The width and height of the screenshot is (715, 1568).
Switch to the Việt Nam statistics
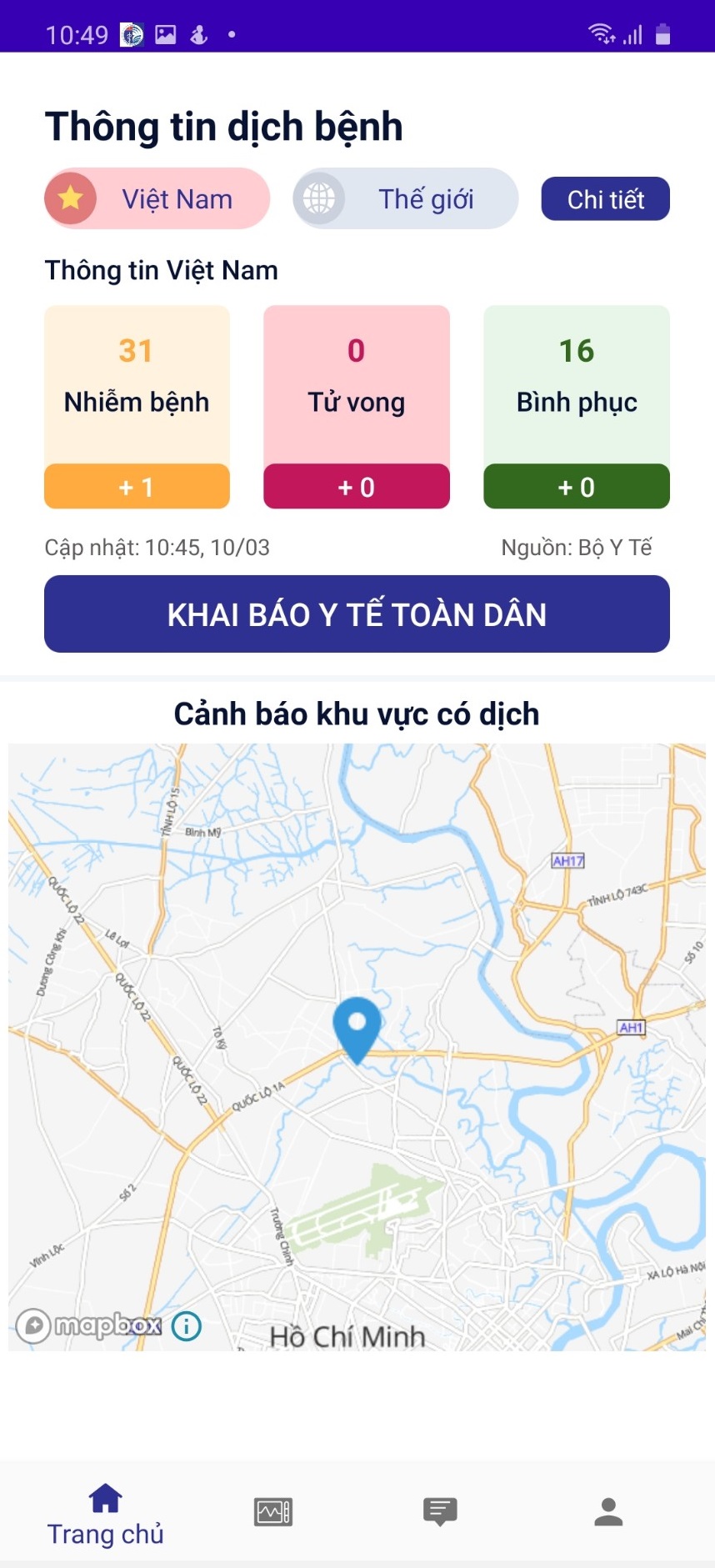point(157,199)
